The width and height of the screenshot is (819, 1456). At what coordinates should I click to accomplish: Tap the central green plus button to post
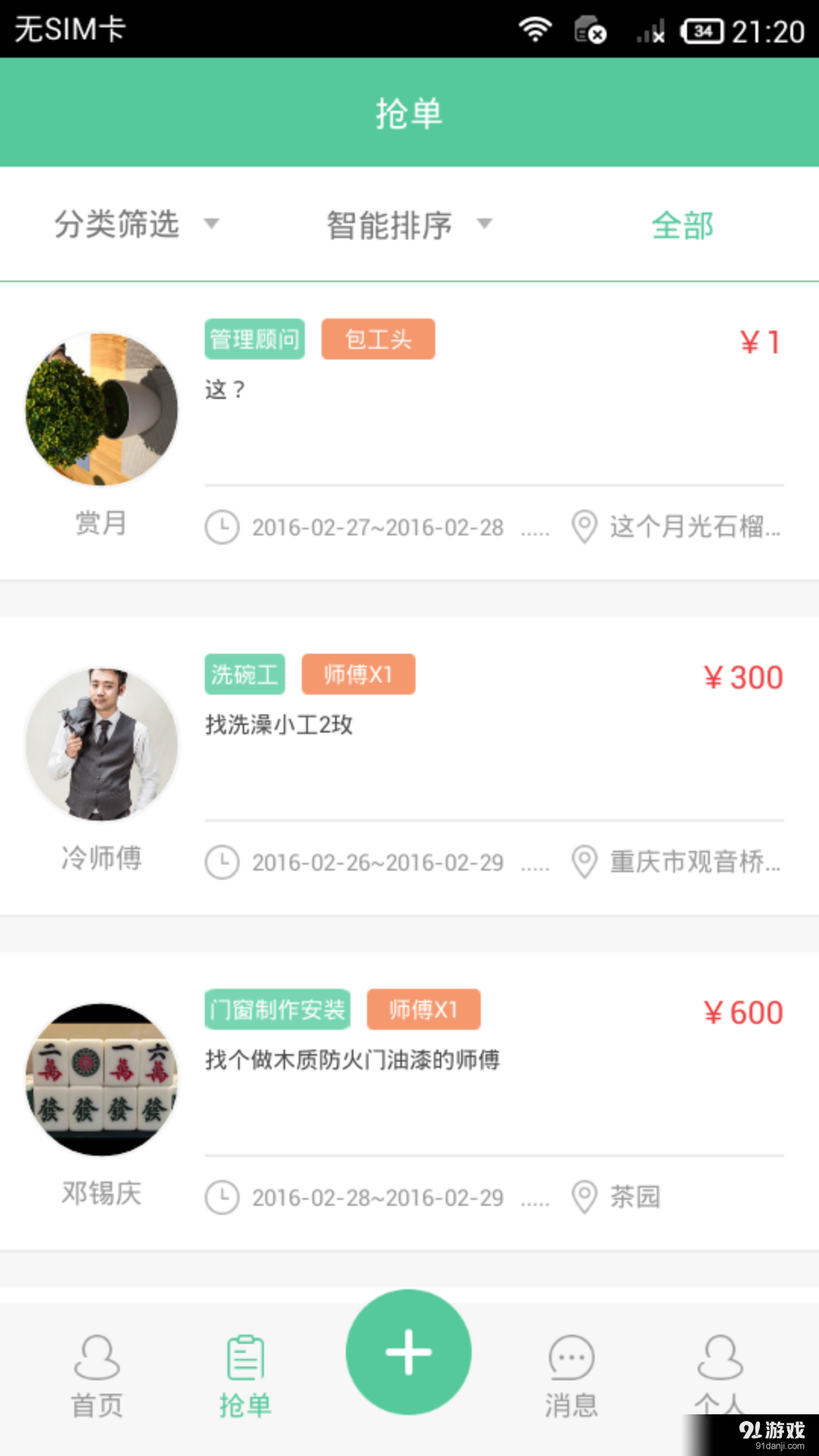(x=408, y=1351)
